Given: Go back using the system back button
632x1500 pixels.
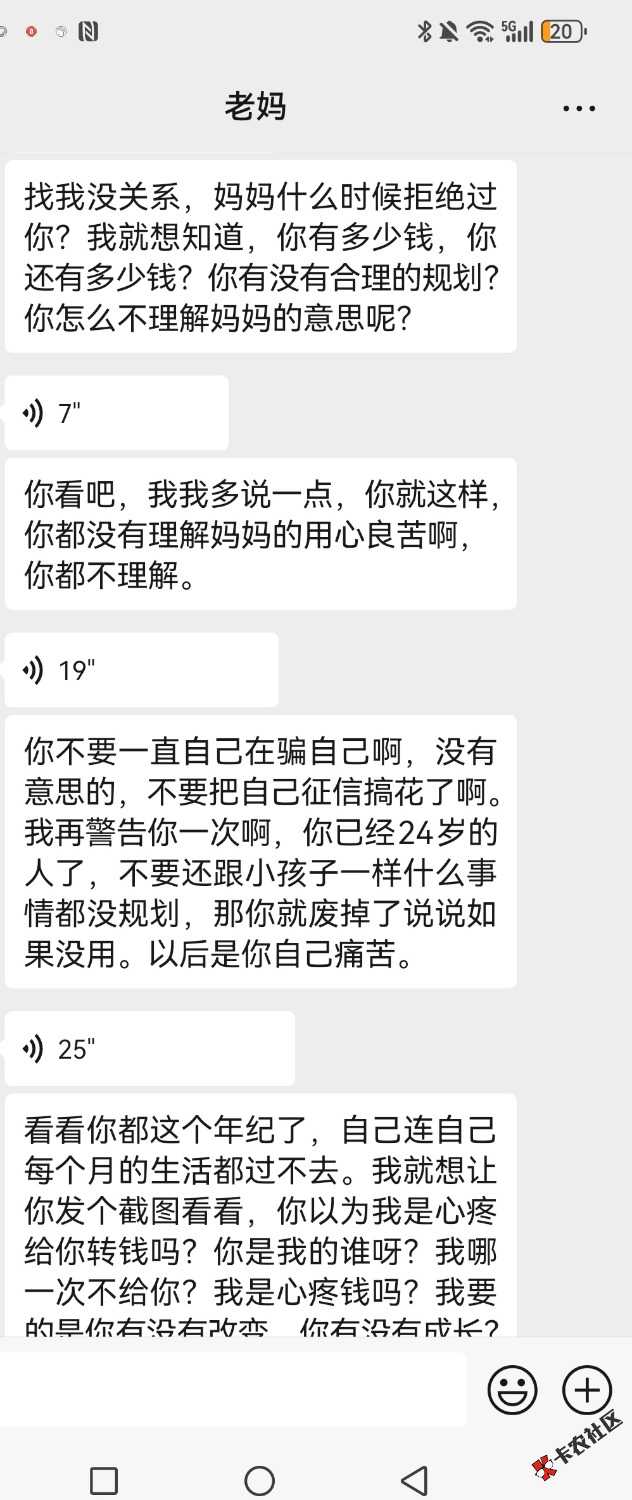Looking at the screenshot, I should point(414,1480).
